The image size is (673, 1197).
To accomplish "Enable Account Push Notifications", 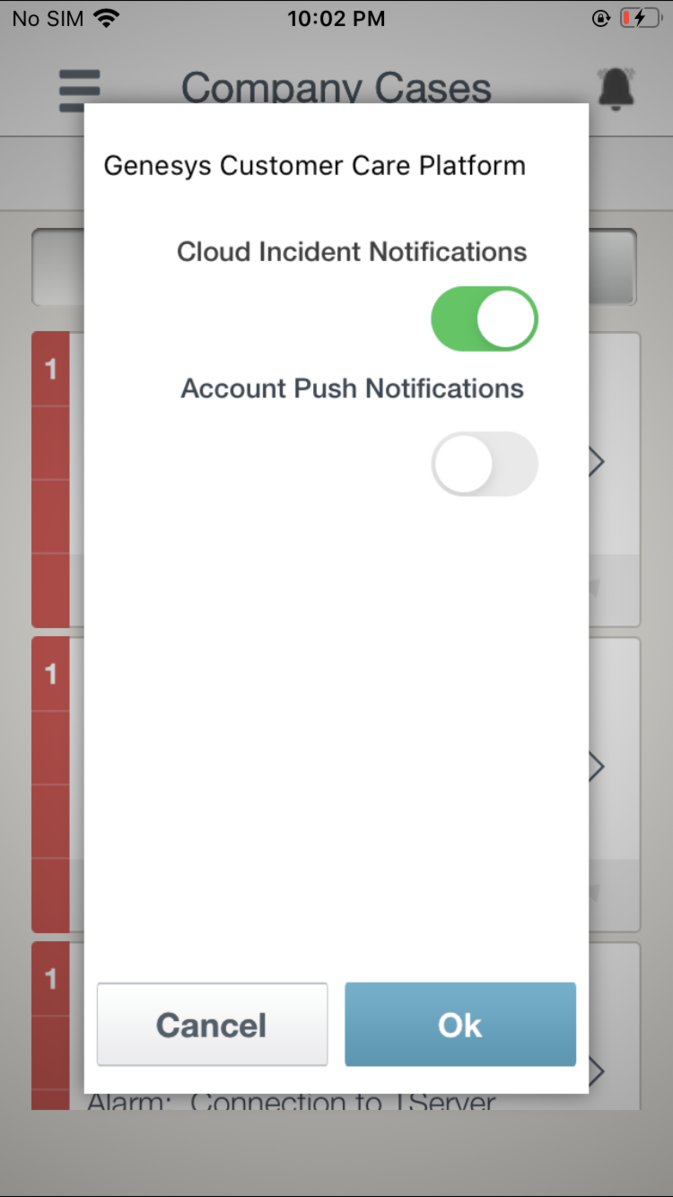I will click(x=485, y=463).
